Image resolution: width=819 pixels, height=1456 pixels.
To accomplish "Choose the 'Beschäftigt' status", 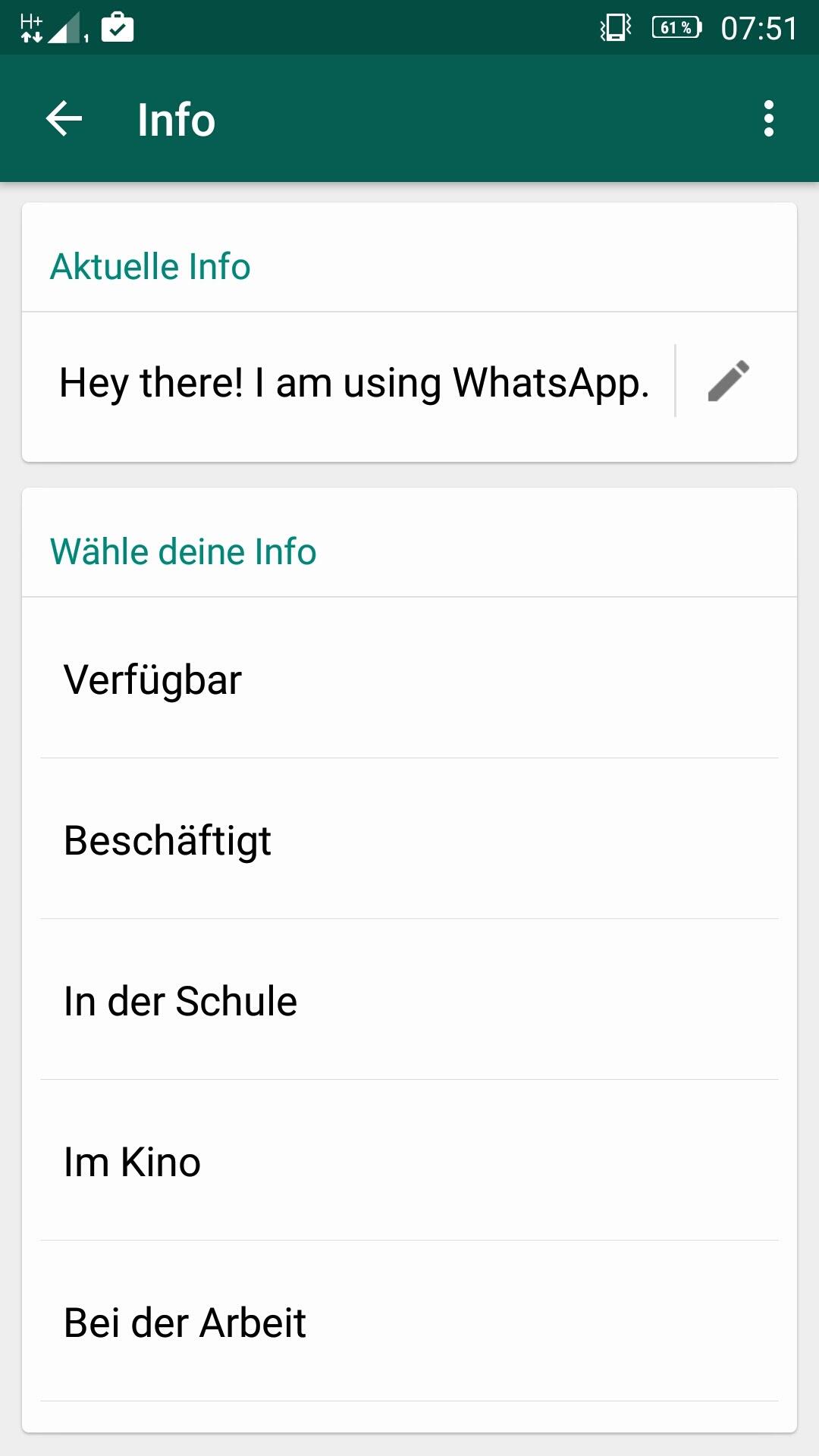I will click(409, 840).
